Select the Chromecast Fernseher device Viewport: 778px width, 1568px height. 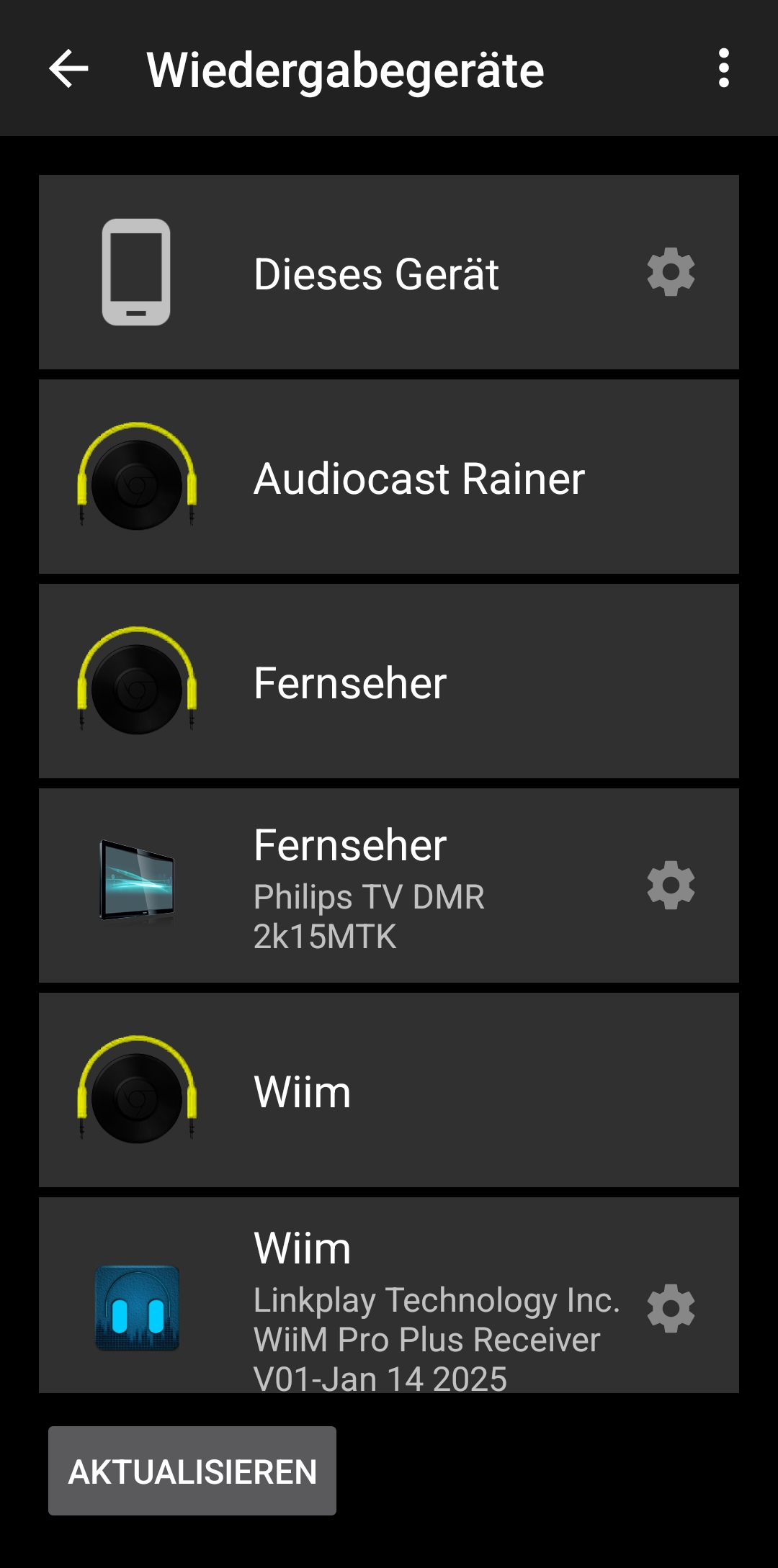click(x=389, y=682)
